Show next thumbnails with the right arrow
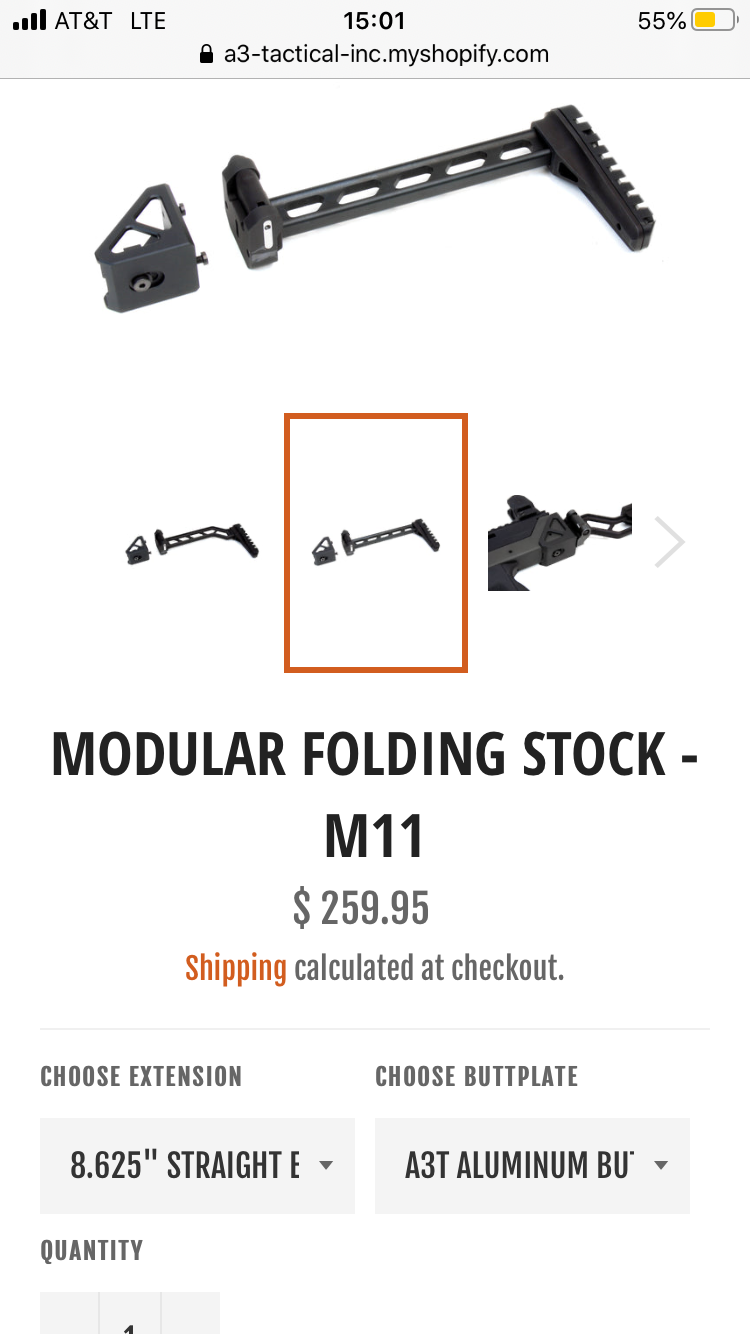 tap(669, 542)
